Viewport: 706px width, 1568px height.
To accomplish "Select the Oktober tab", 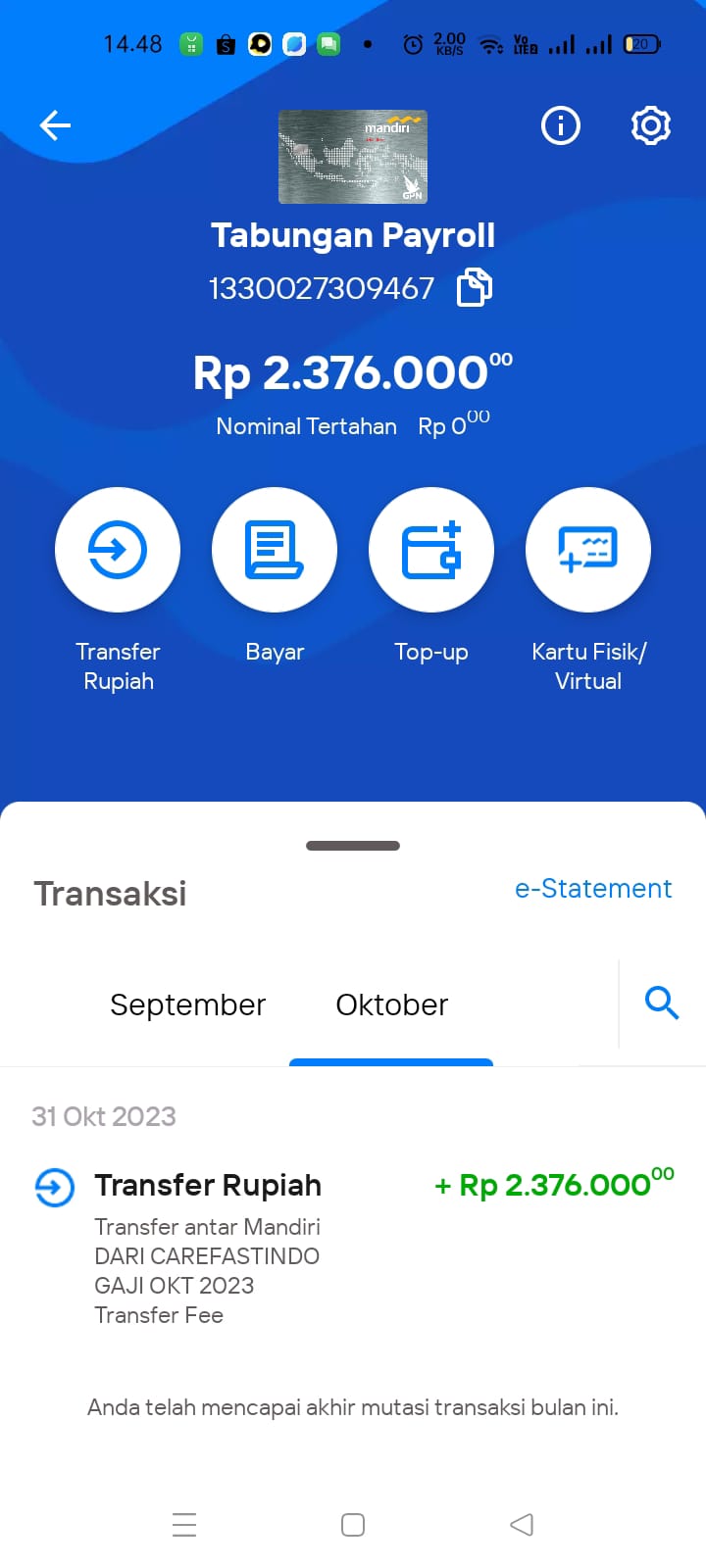I will pyautogui.click(x=391, y=1005).
